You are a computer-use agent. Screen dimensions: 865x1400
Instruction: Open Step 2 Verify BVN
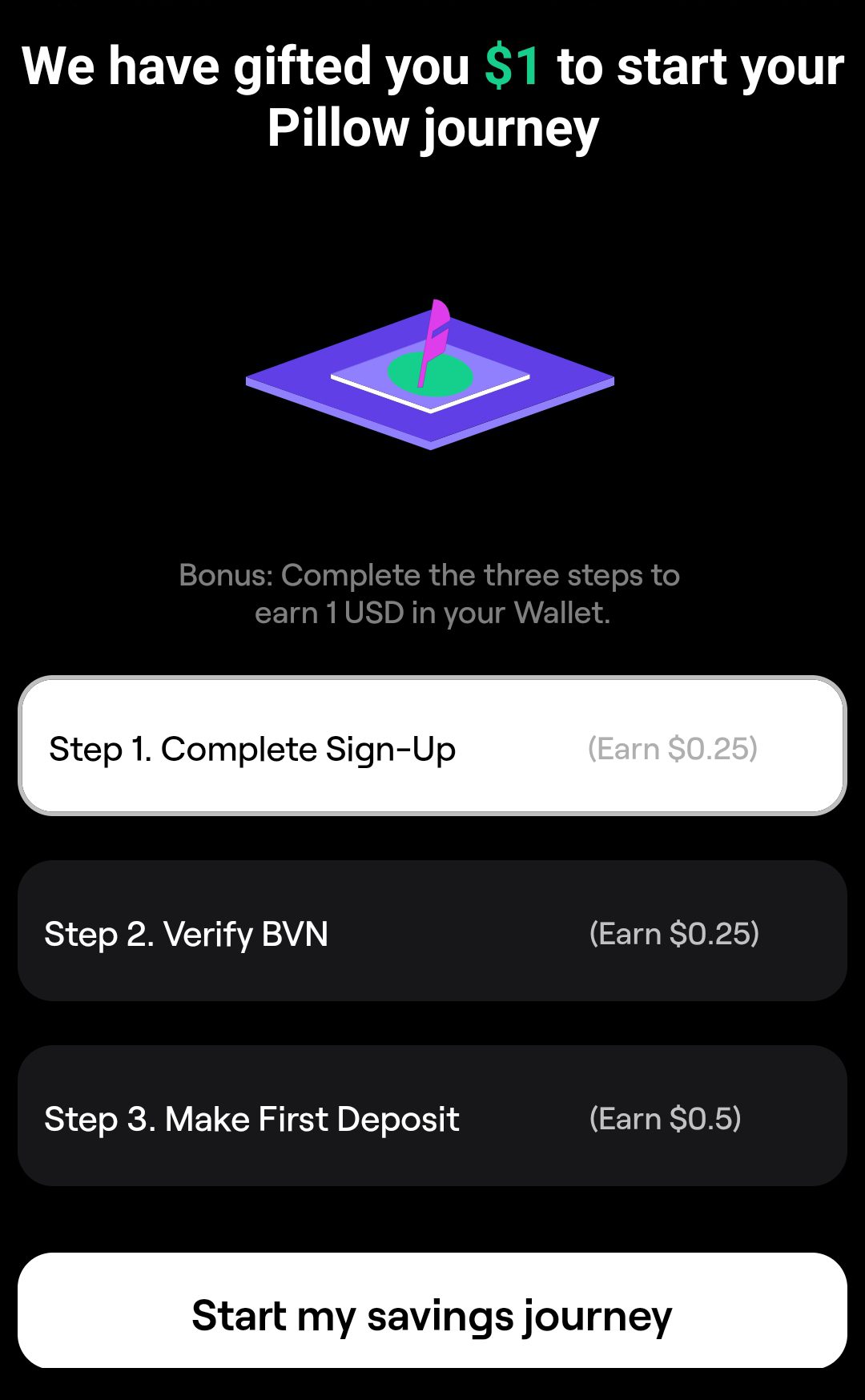tap(432, 931)
